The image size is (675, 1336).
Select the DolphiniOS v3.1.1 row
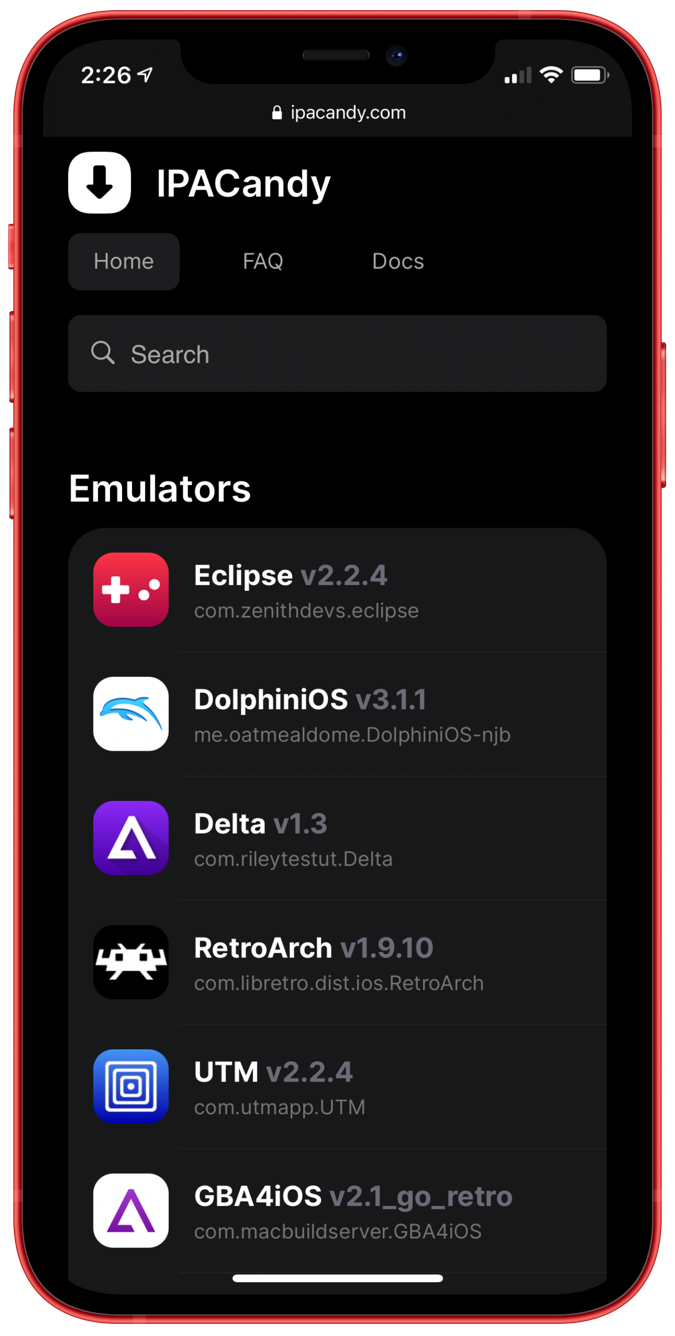coord(337,715)
